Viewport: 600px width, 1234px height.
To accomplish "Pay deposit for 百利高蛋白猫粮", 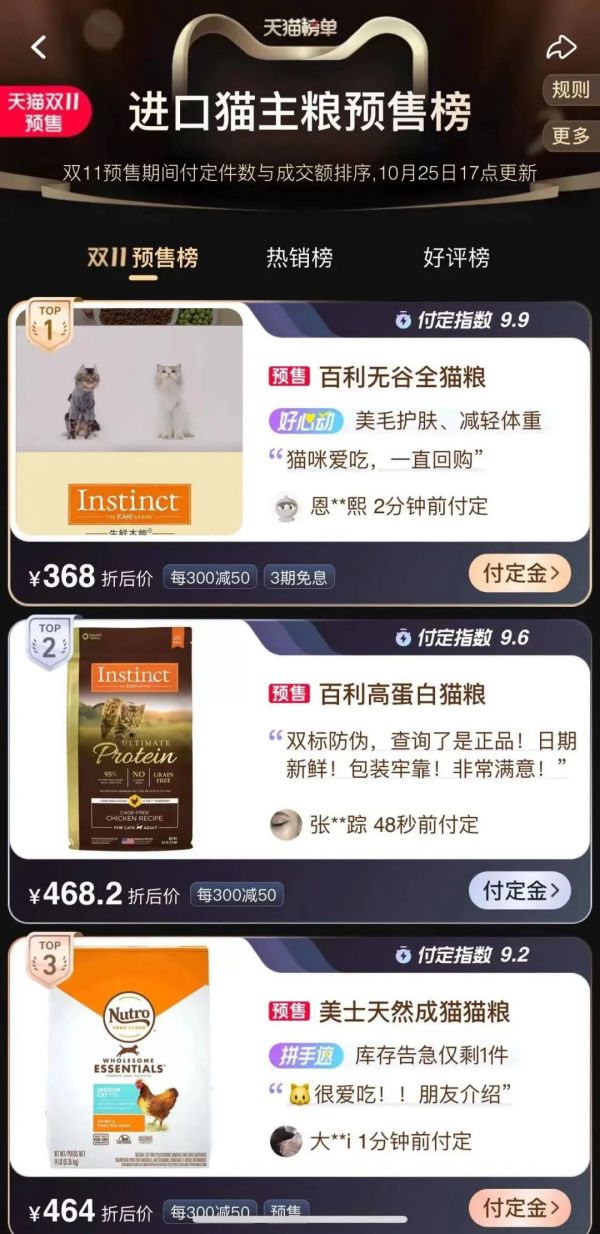I will [519, 890].
